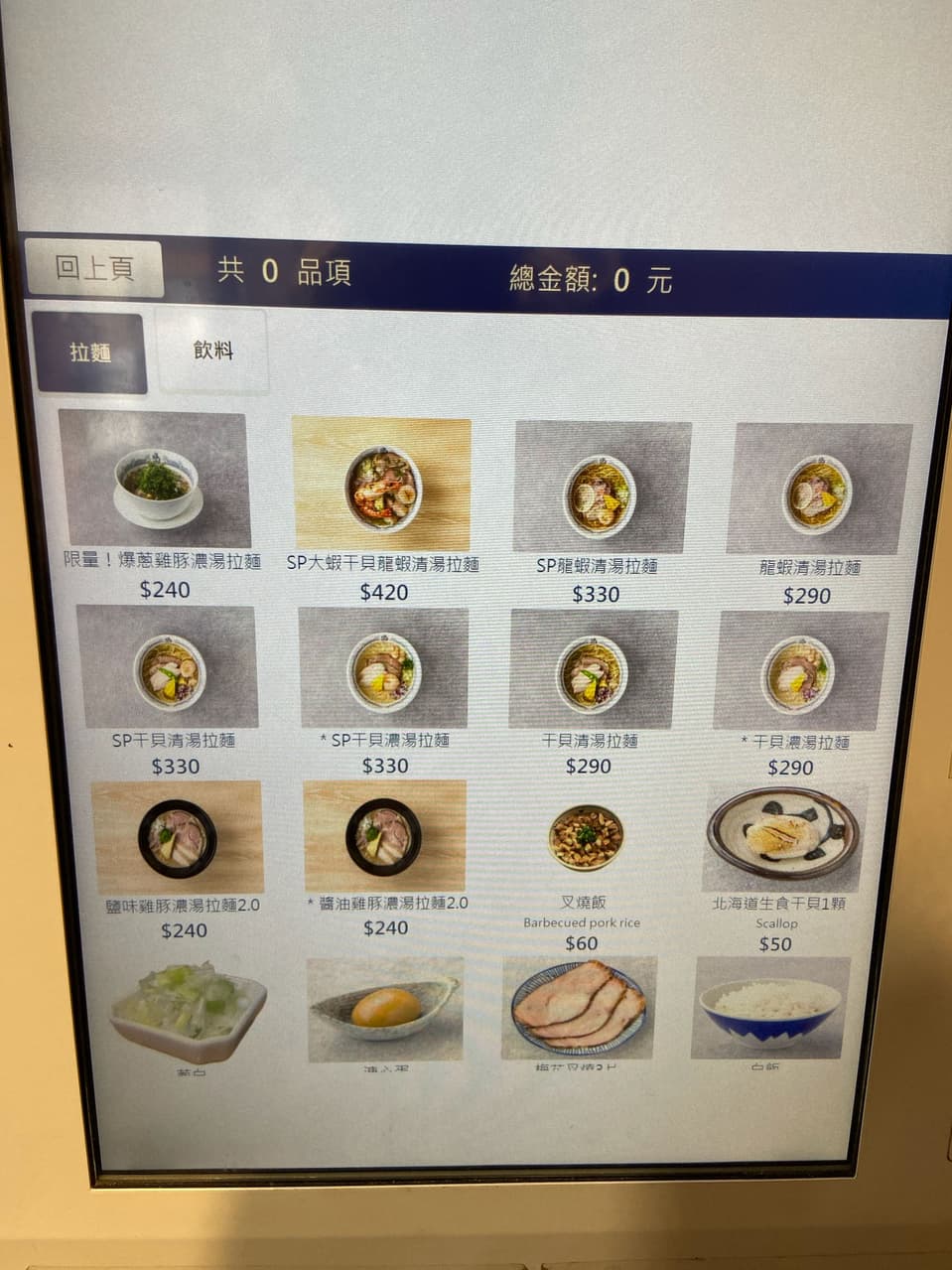Choose 限量！爆蔥雞豚濃湯拉麵 for $240
The height and width of the screenshot is (1270, 952).
click(x=163, y=506)
